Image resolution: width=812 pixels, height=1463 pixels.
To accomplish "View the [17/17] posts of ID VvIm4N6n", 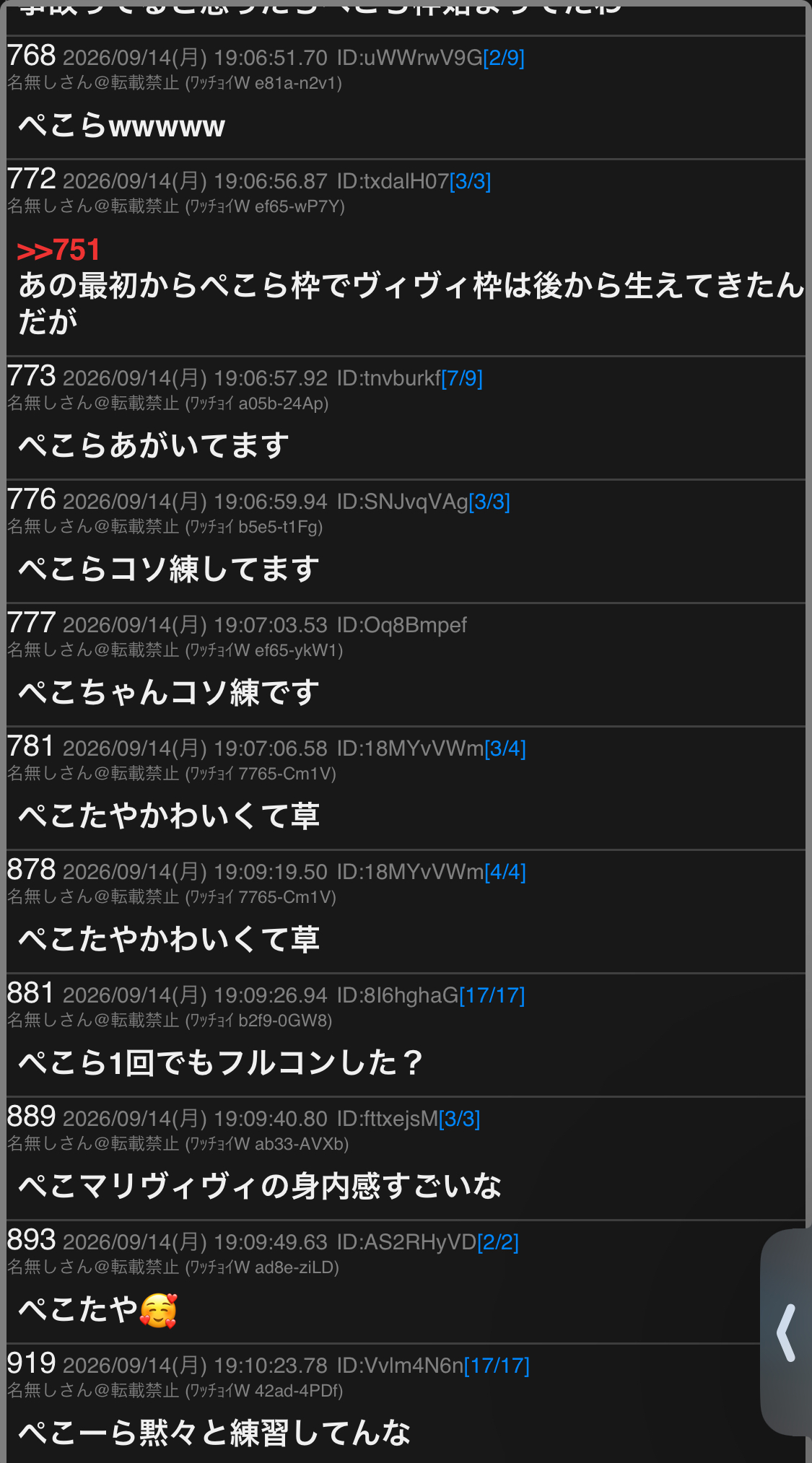I will (x=497, y=1366).
